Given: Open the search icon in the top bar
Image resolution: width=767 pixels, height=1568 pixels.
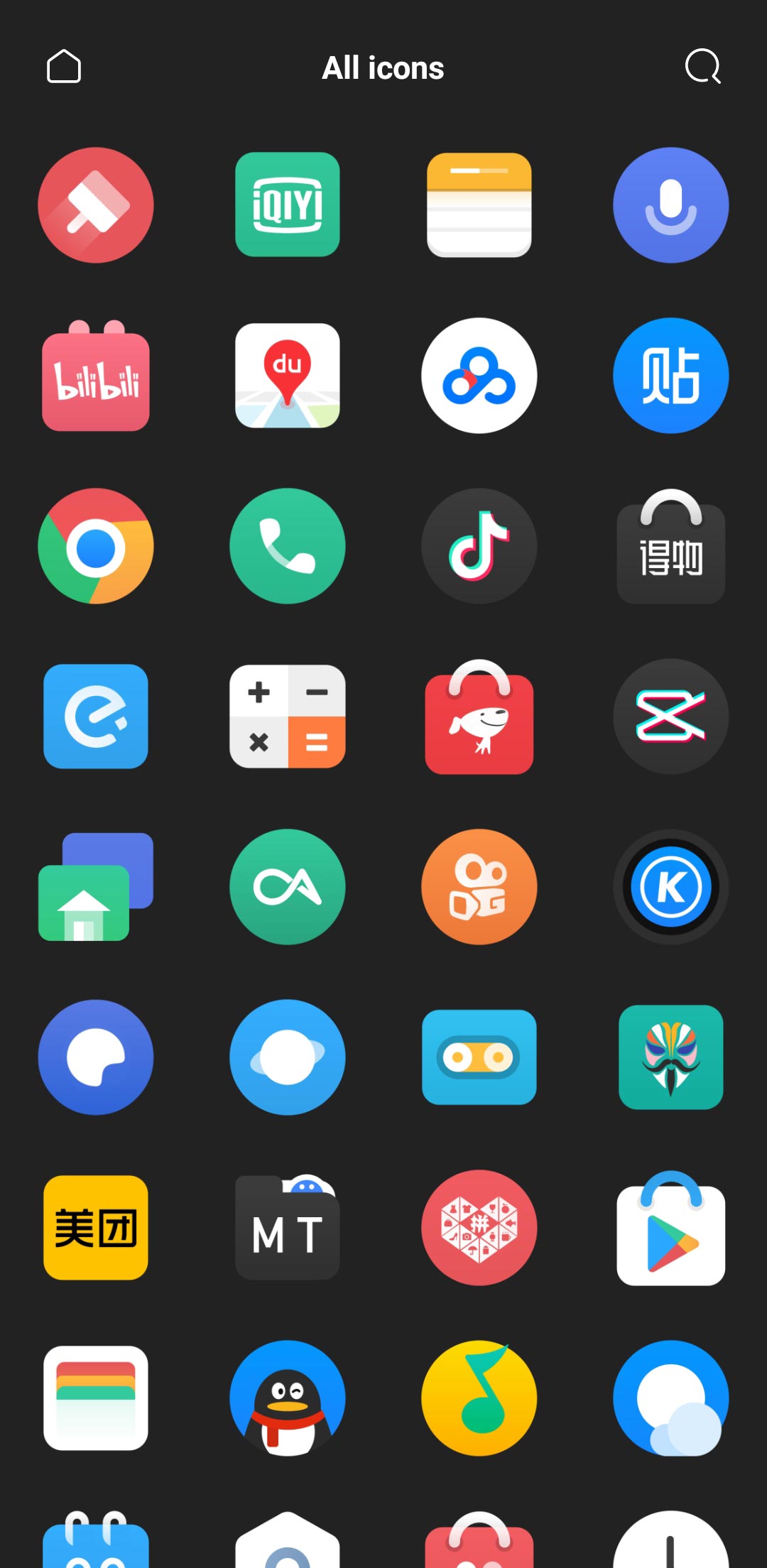Looking at the screenshot, I should coord(702,67).
